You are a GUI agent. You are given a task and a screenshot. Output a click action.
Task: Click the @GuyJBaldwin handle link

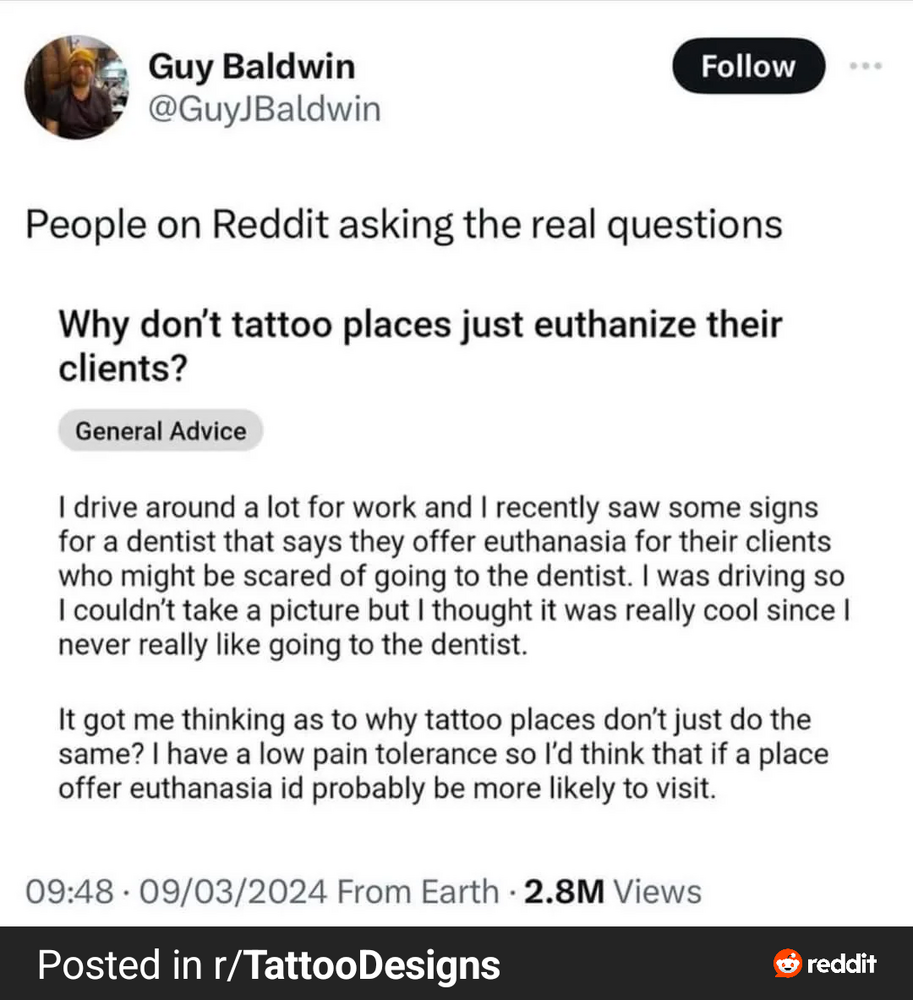point(264,109)
